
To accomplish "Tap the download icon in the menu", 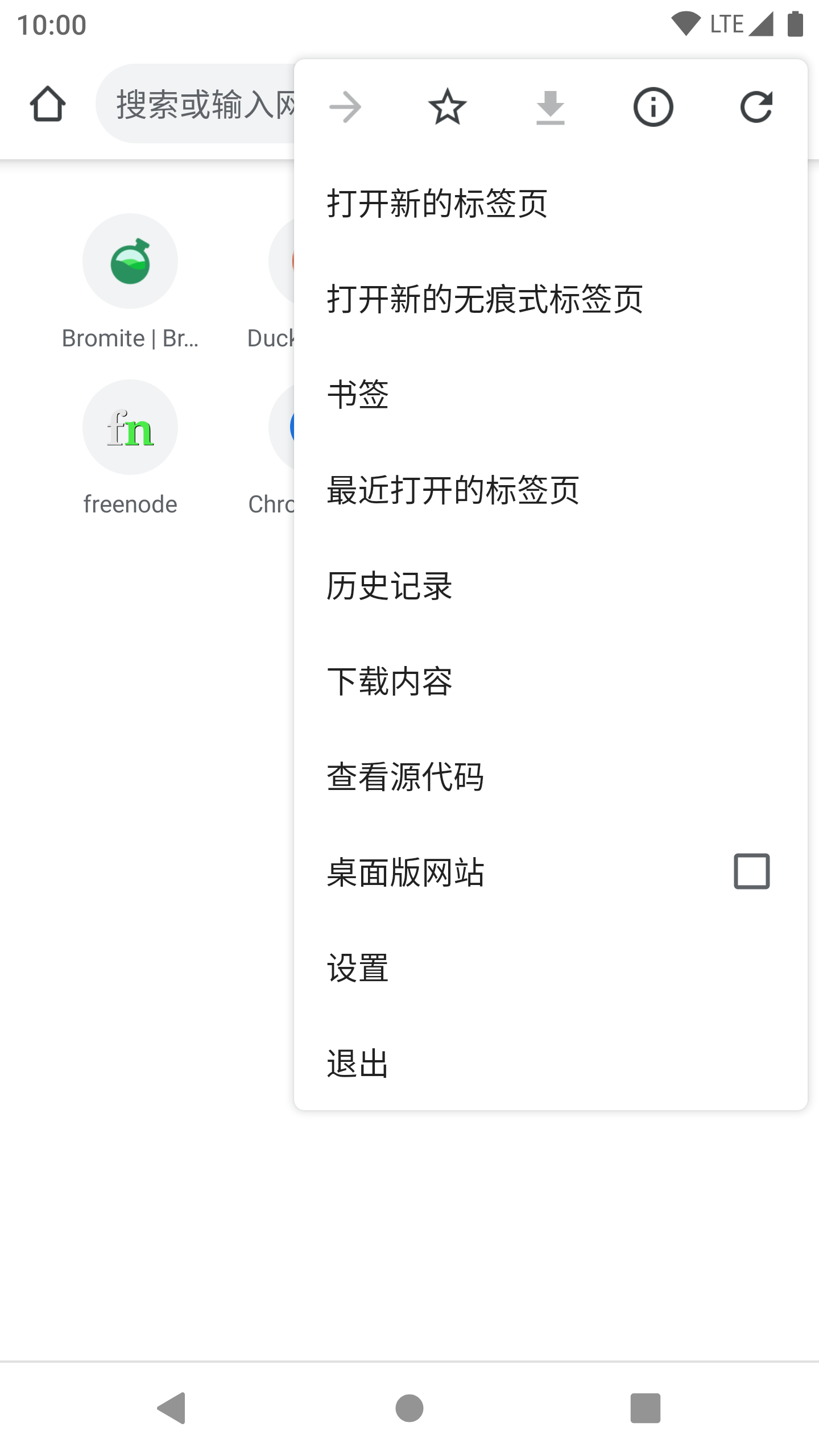I will tap(551, 107).
